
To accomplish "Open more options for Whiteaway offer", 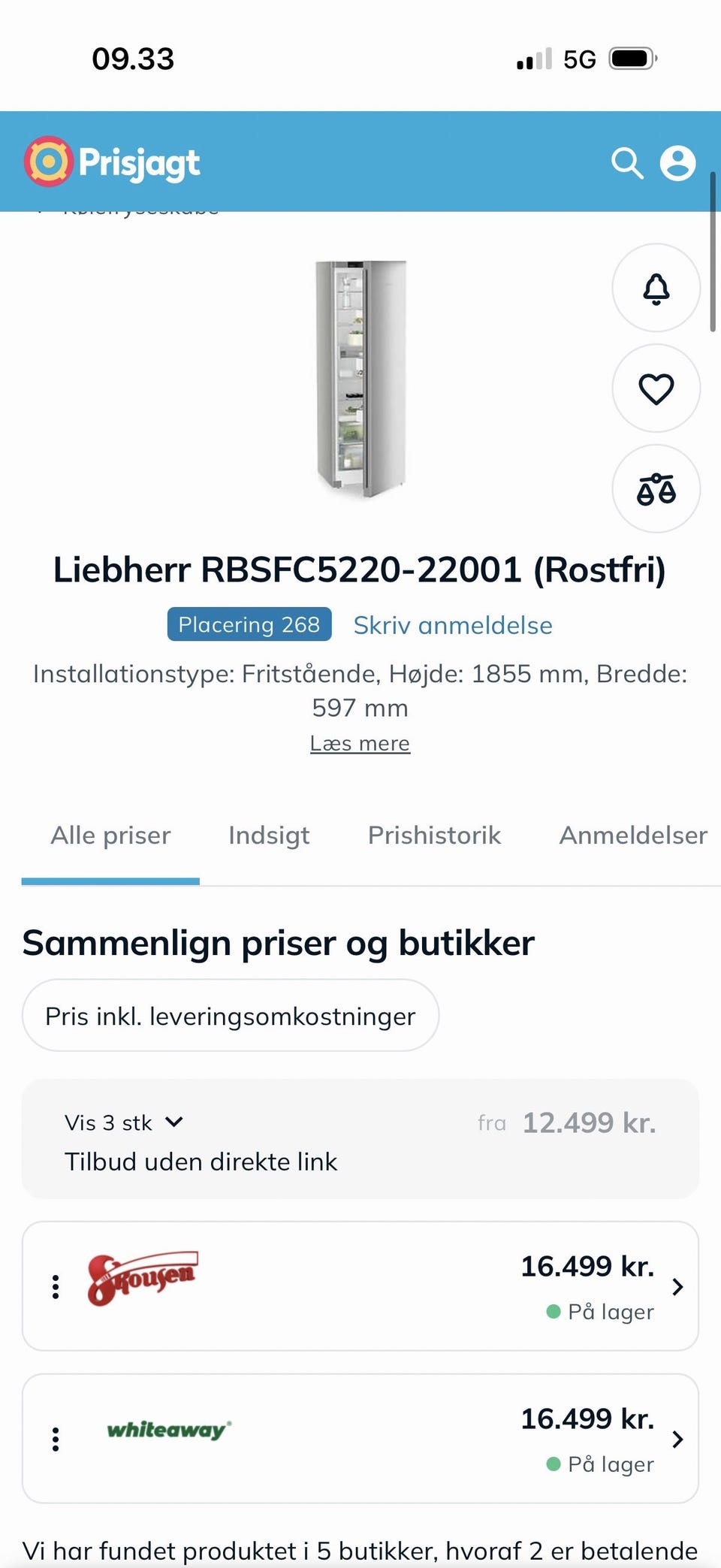I will (56, 1440).
